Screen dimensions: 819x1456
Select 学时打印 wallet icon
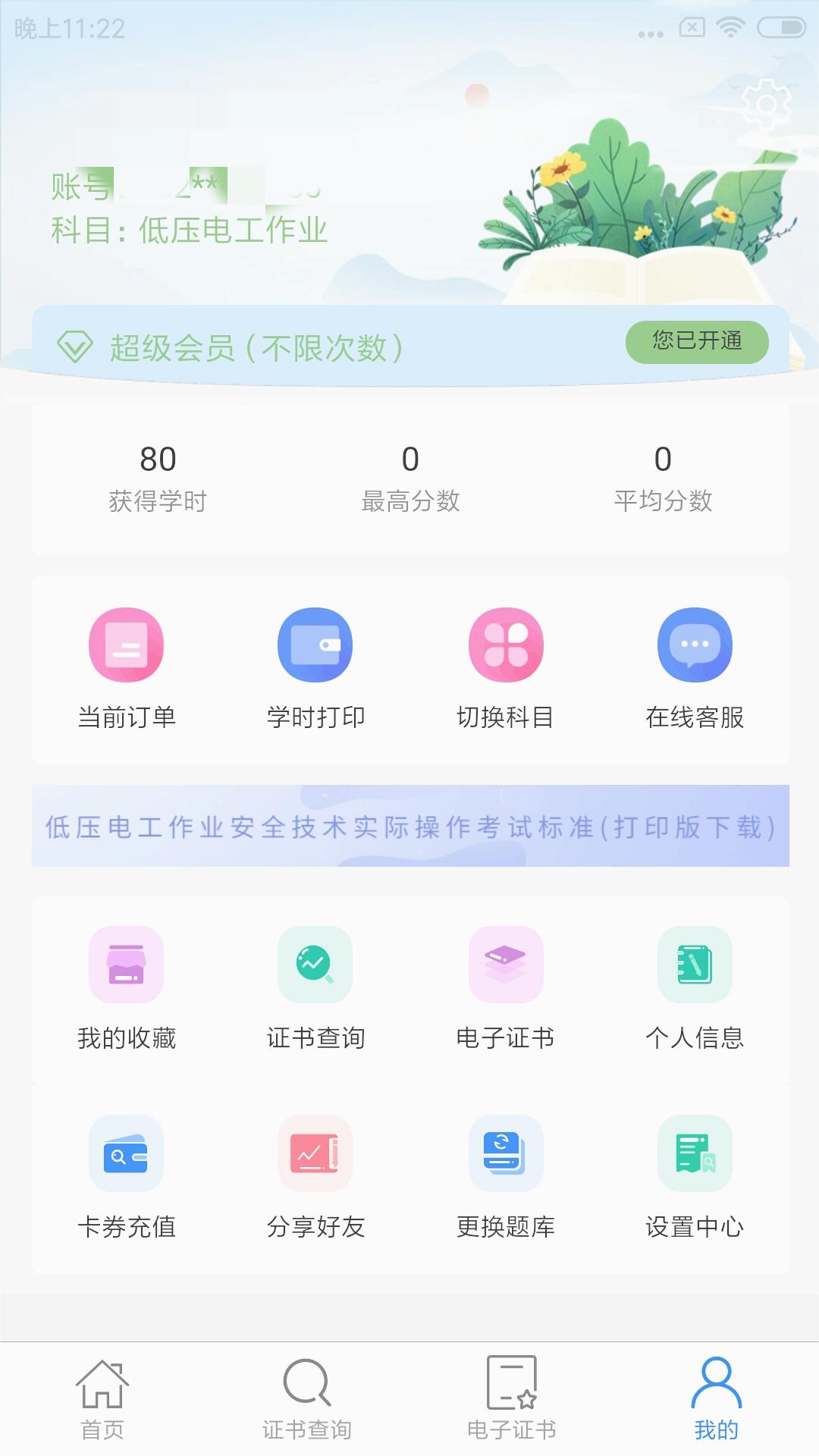[315, 644]
